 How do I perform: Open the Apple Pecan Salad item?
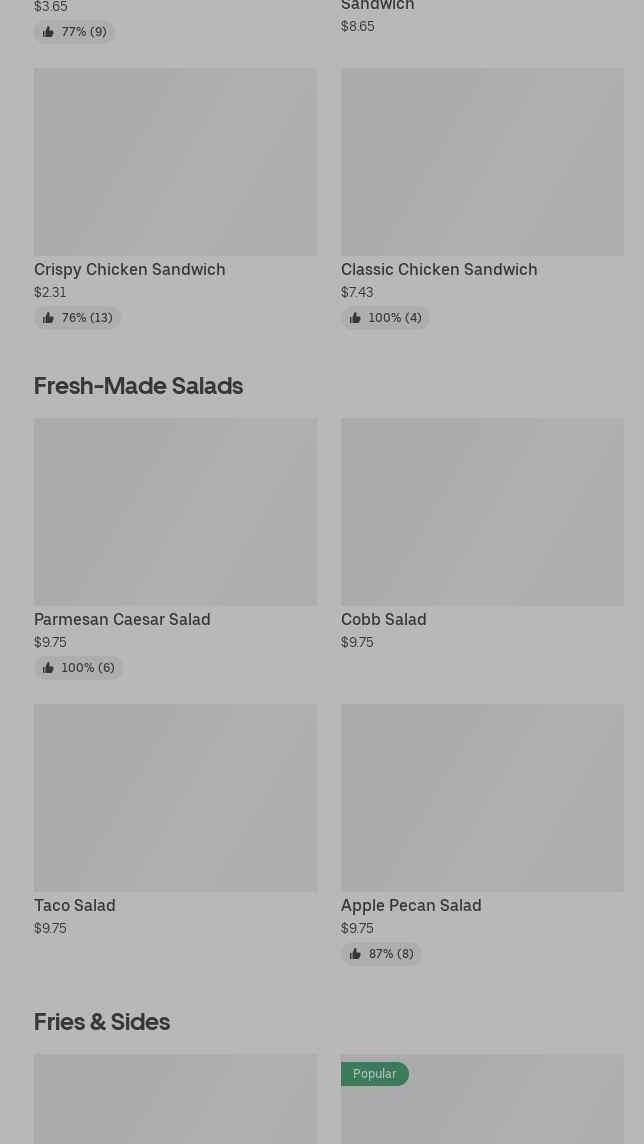pyautogui.click(x=482, y=798)
